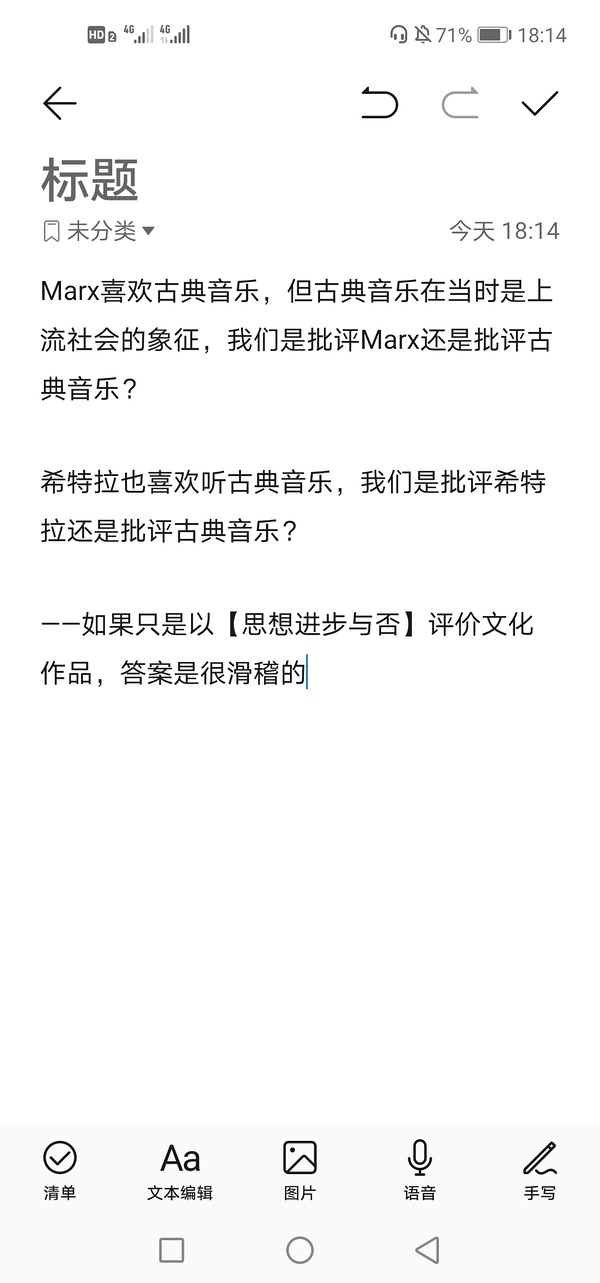The image size is (600, 1283).
Task: Place cursor in the note body text
Action: coord(296,480)
